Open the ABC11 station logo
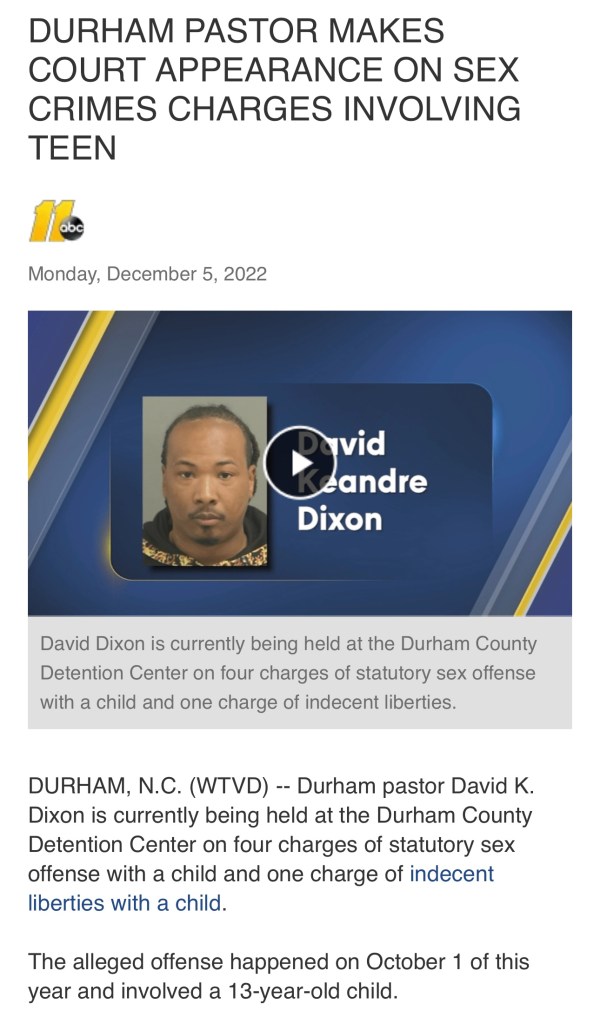The width and height of the screenshot is (600, 1024). (57, 221)
